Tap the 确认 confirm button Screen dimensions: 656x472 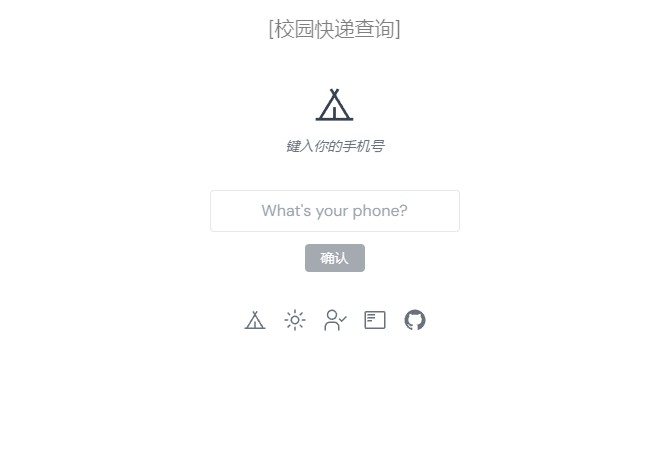click(x=335, y=258)
